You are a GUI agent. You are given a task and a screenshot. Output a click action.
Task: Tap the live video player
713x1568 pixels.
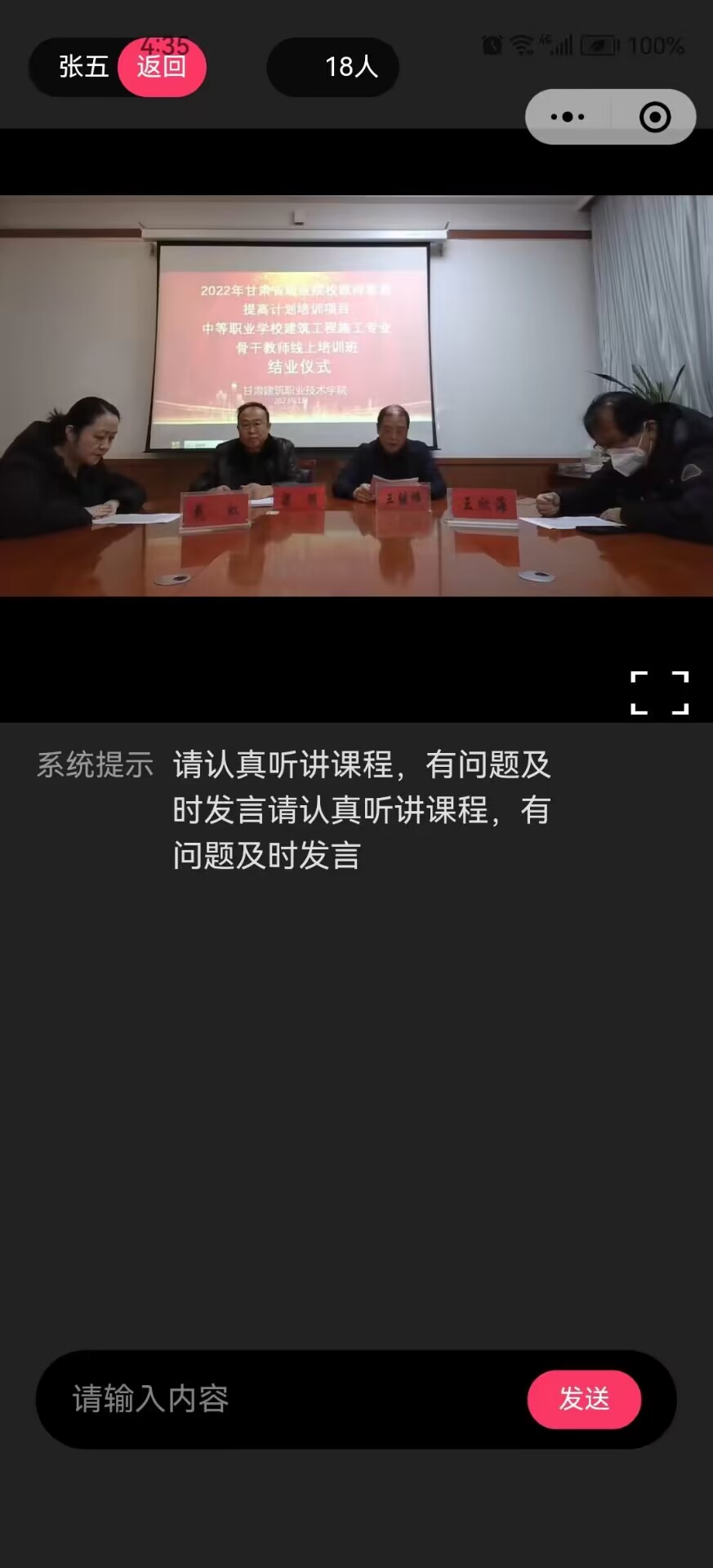tap(356, 396)
